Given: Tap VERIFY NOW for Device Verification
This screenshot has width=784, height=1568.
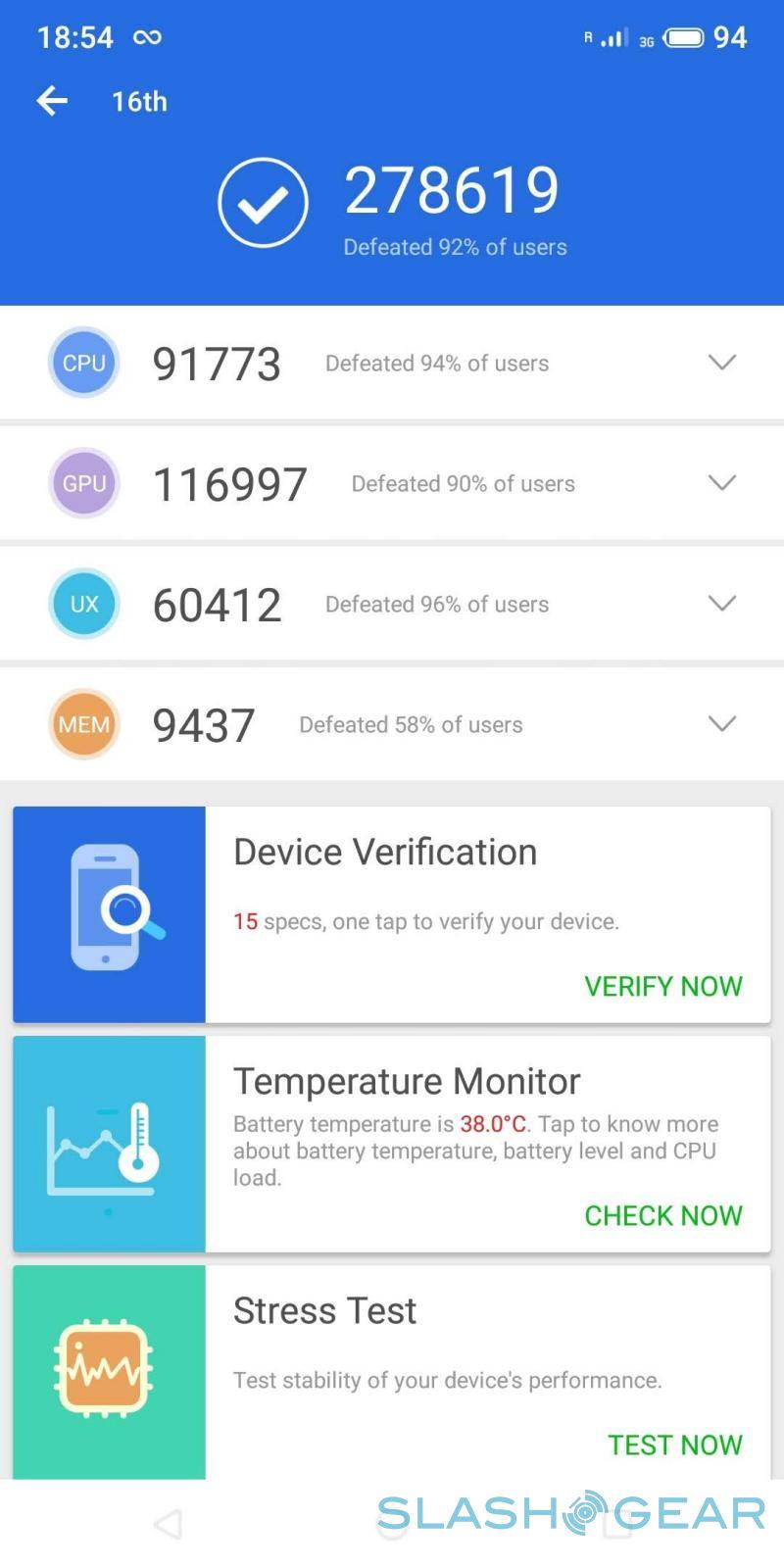Looking at the screenshot, I should point(663,986).
